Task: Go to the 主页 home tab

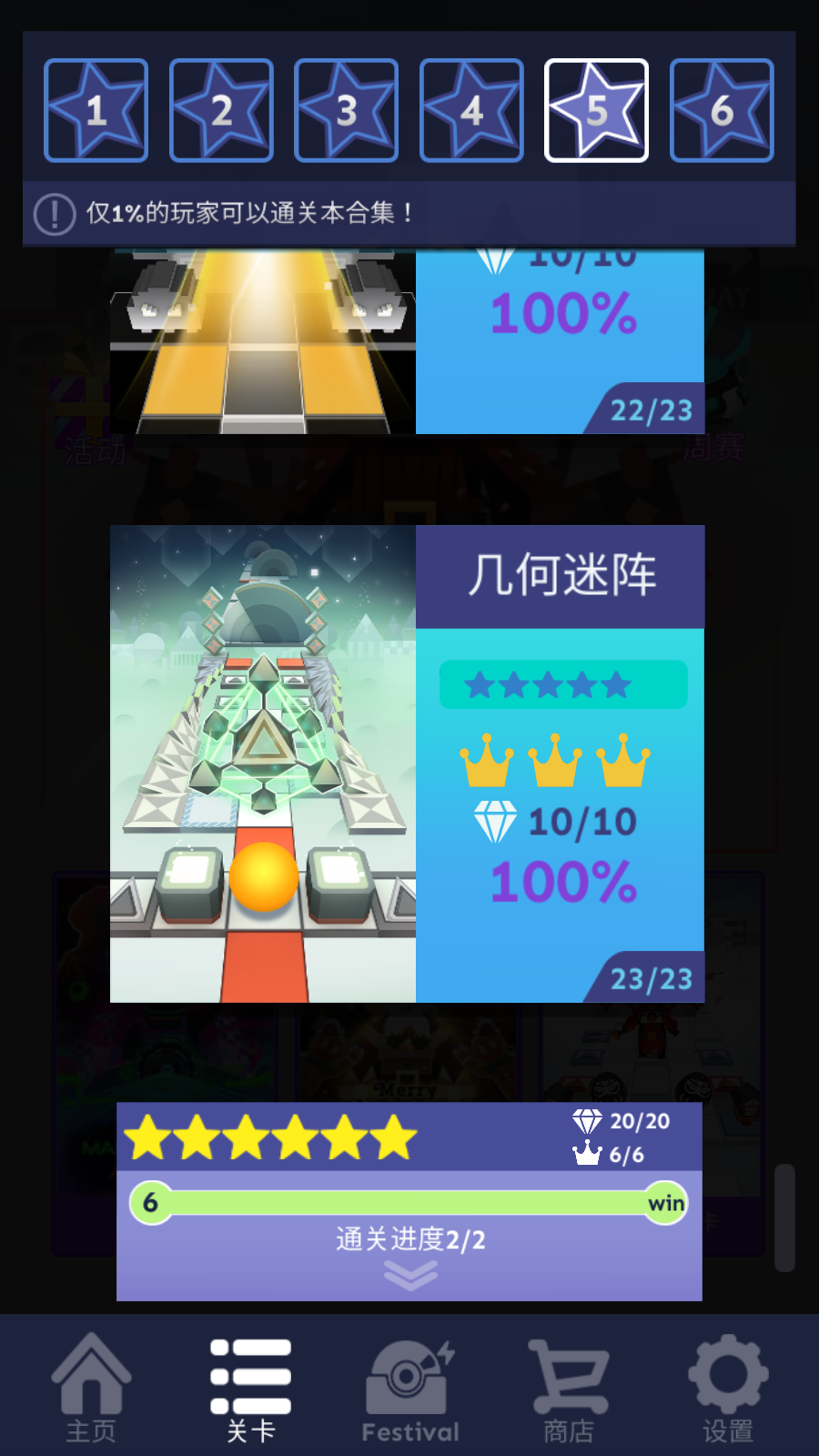Action: click(91, 1388)
